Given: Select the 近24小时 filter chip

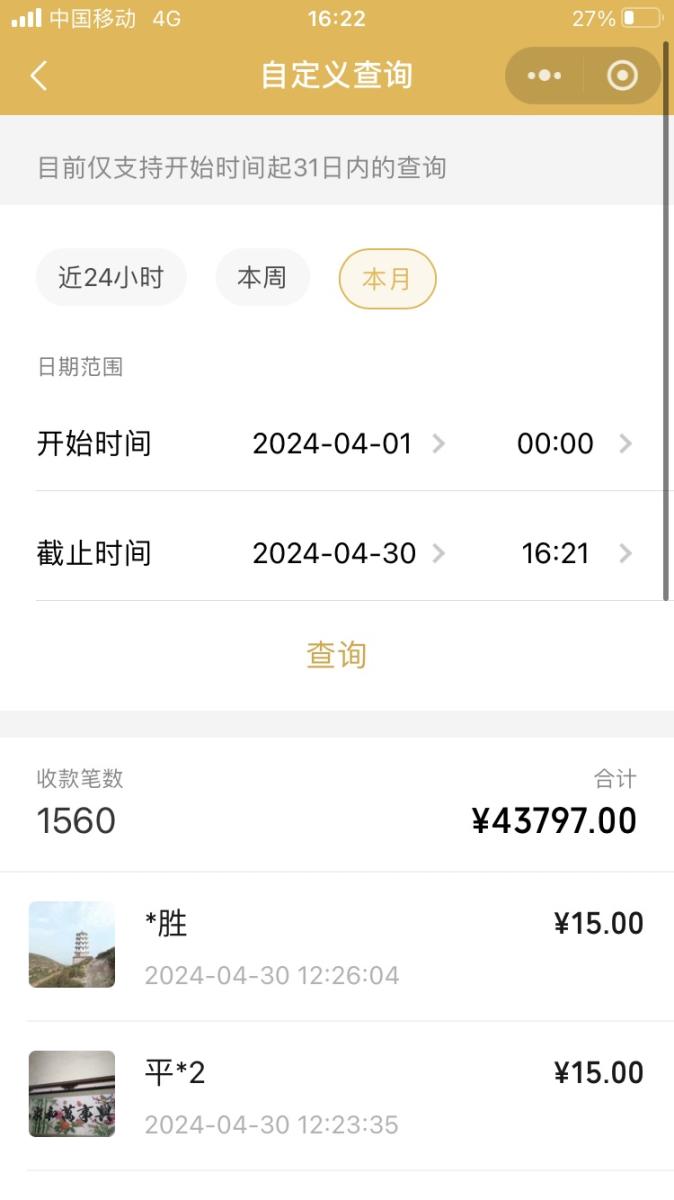Looking at the screenshot, I should point(111,277).
